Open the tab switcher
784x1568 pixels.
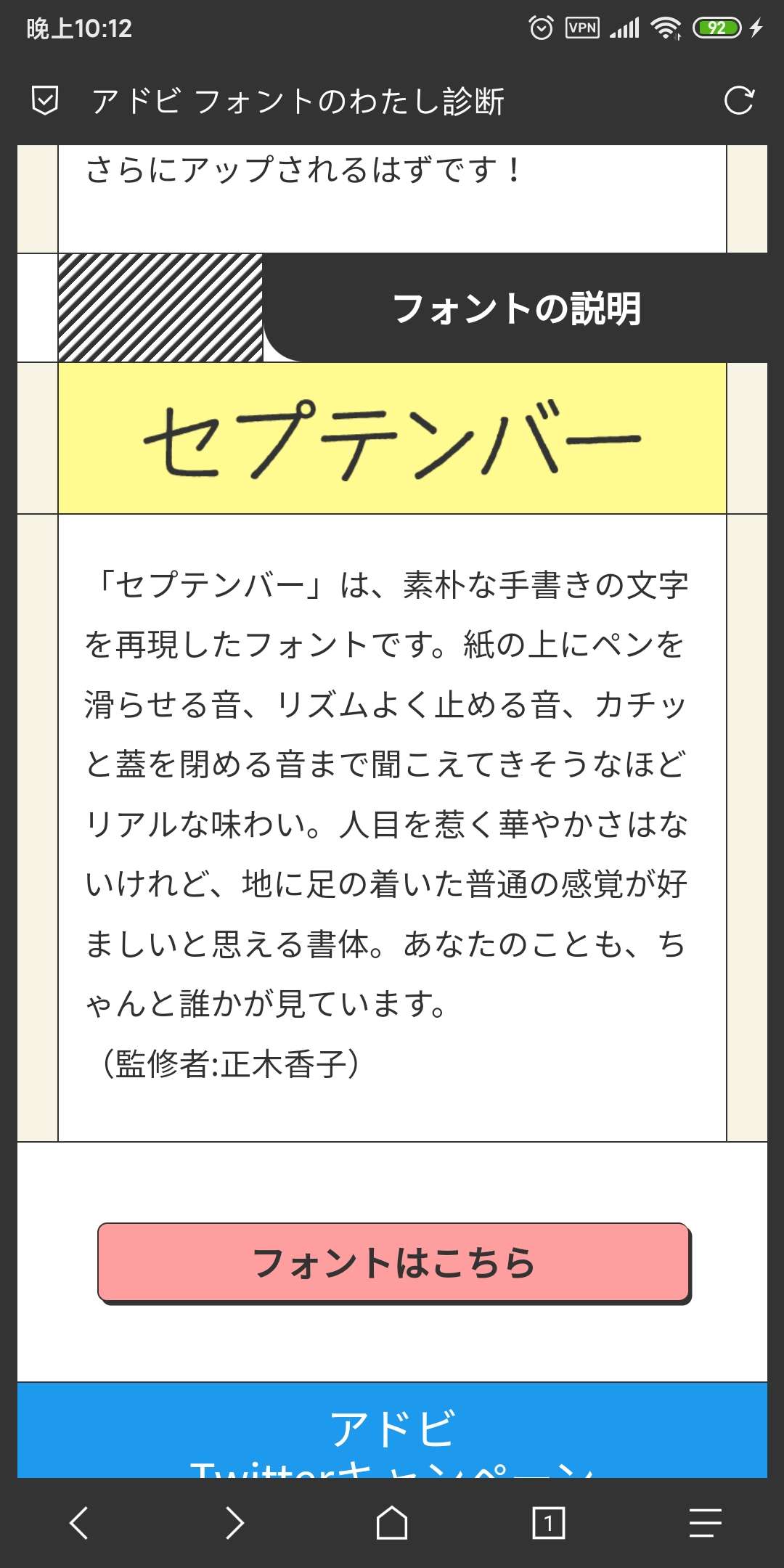pyautogui.click(x=548, y=1522)
